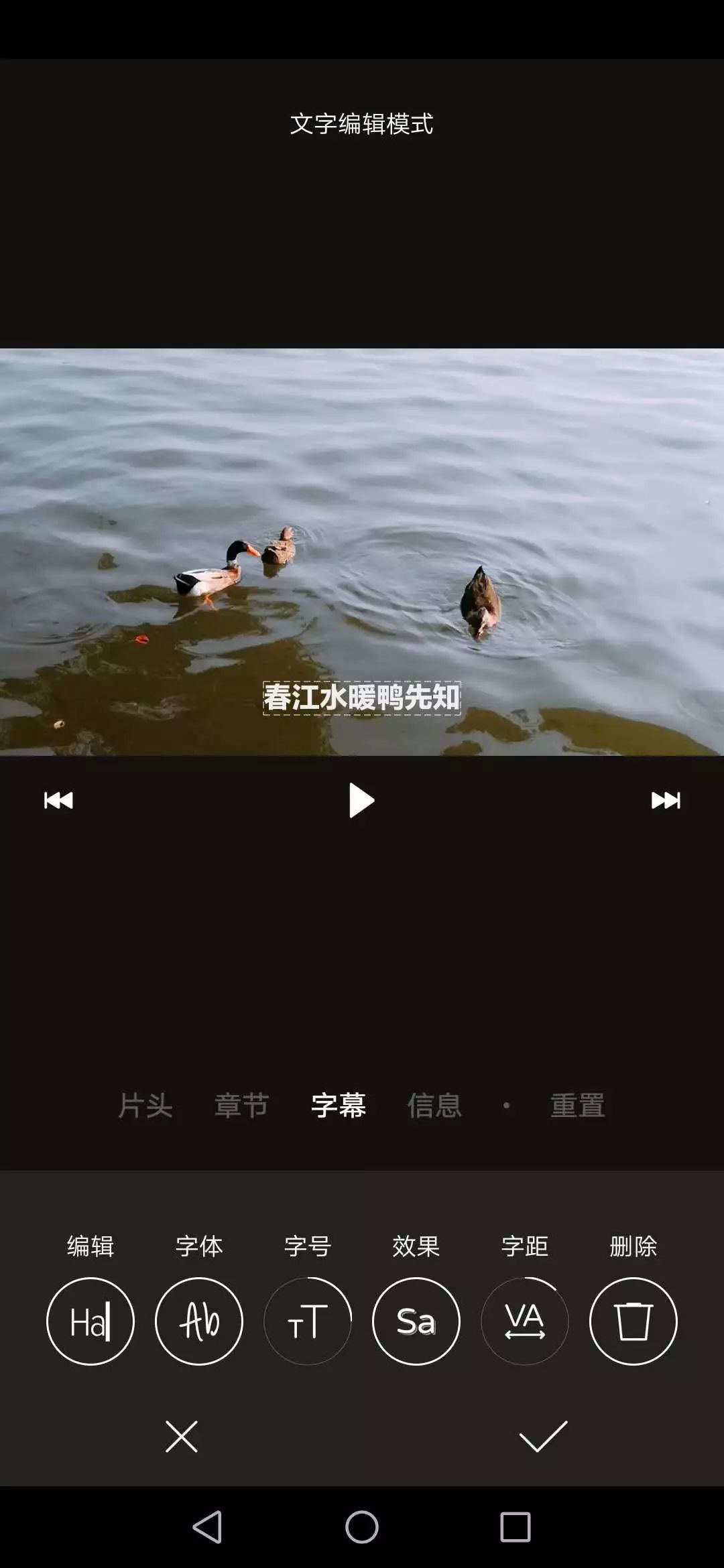Tap the skip-to-end playback icon
The width and height of the screenshot is (724, 1568).
click(666, 801)
